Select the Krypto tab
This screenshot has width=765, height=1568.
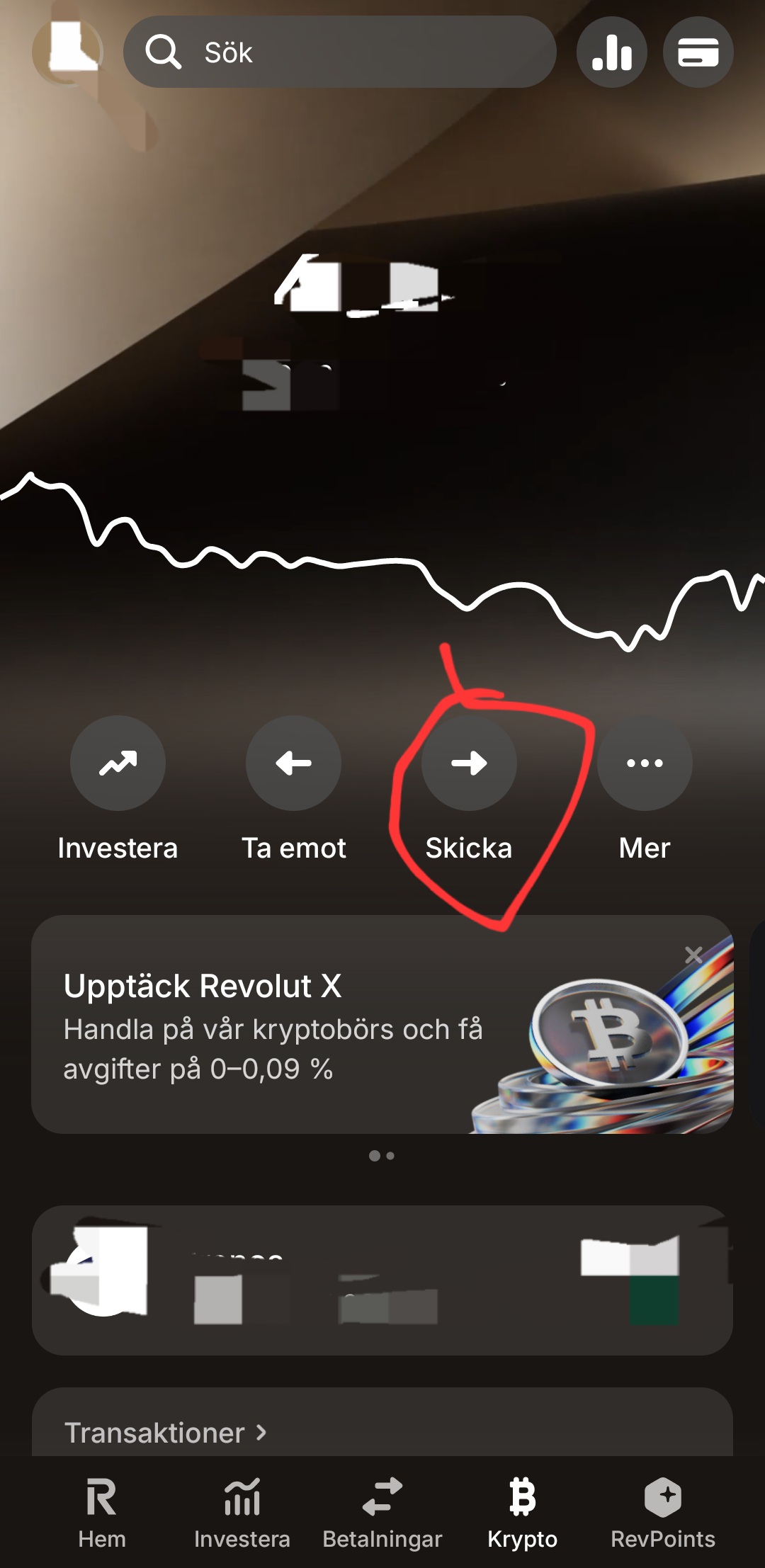click(523, 1512)
